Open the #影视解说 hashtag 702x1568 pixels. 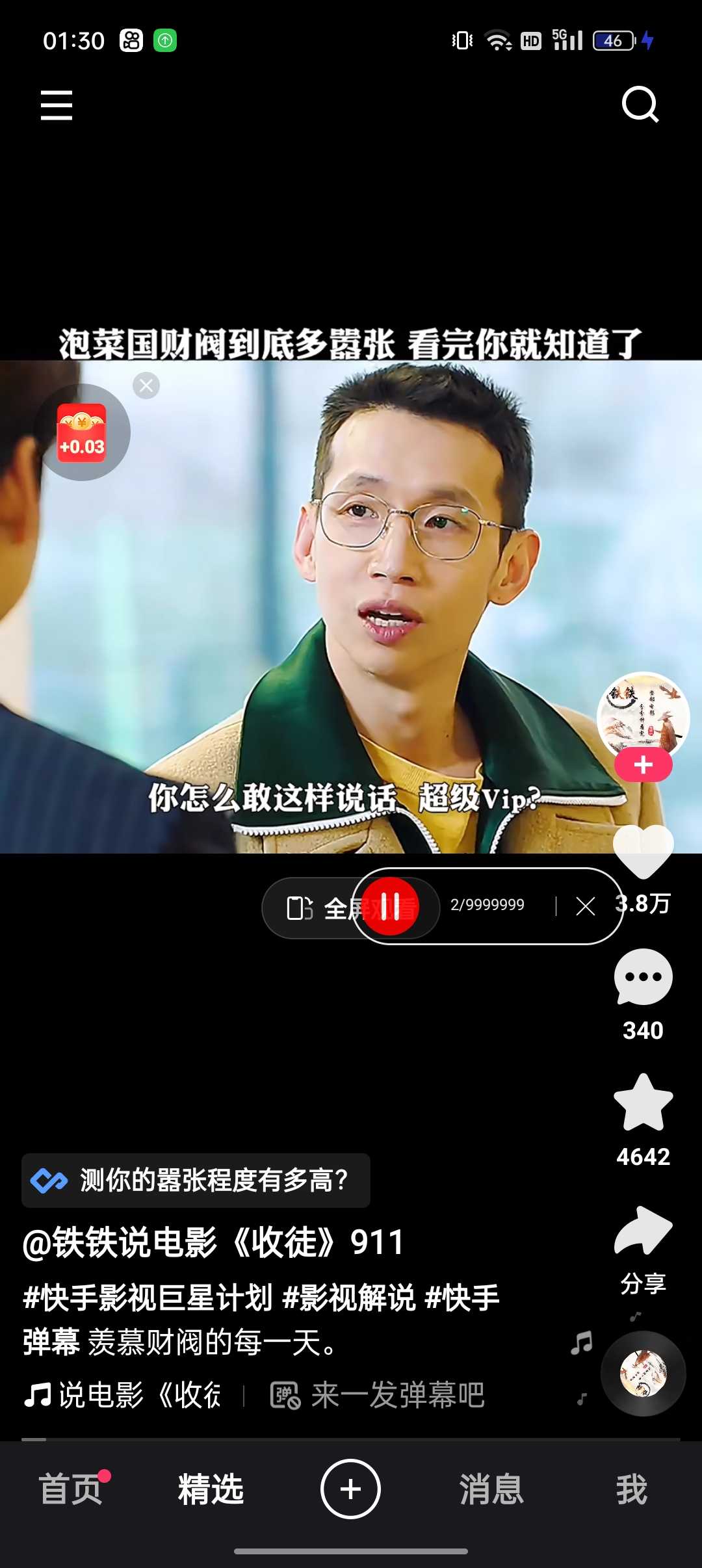(x=349, y=1298)
